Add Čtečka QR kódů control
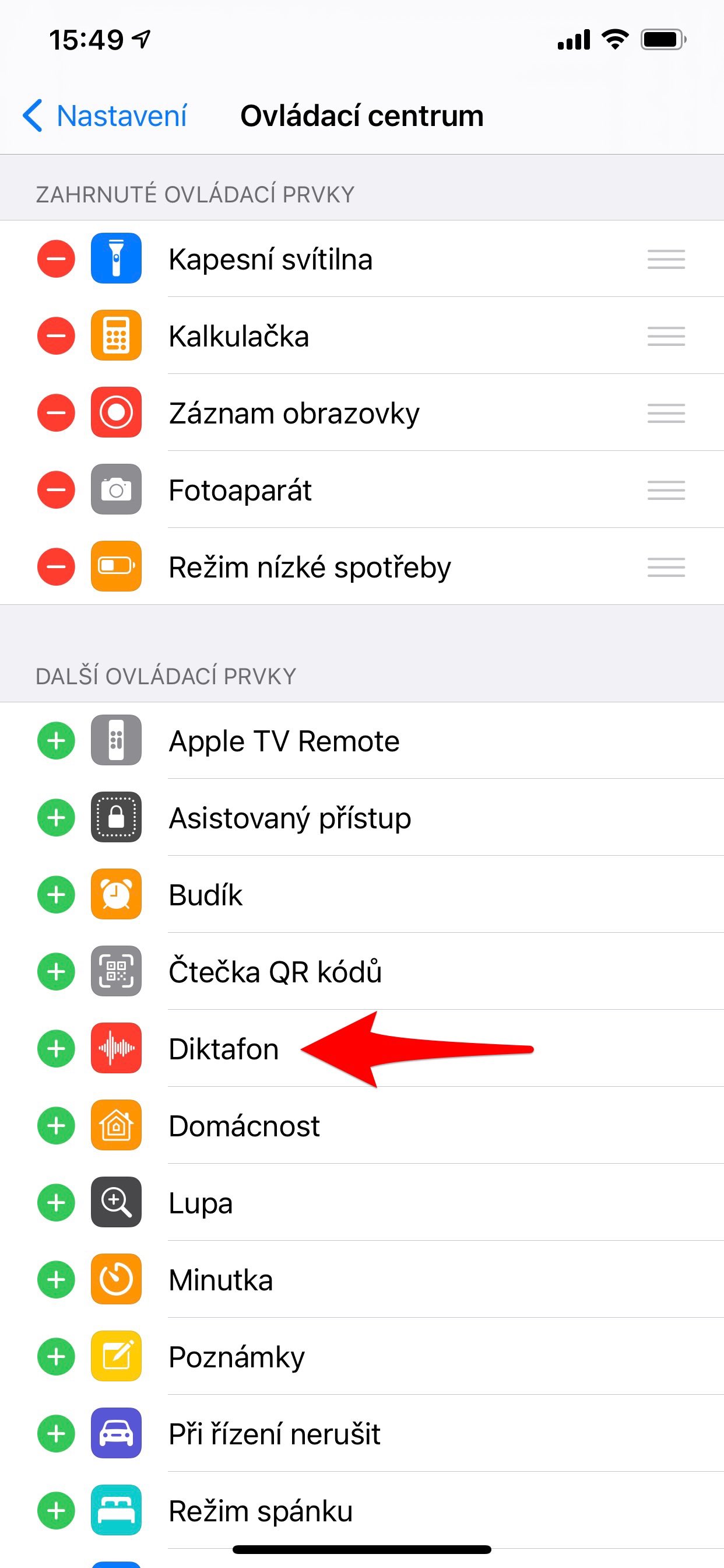Screen dimensions: 724x1568 pyautogui.click(x=56, y=971)
